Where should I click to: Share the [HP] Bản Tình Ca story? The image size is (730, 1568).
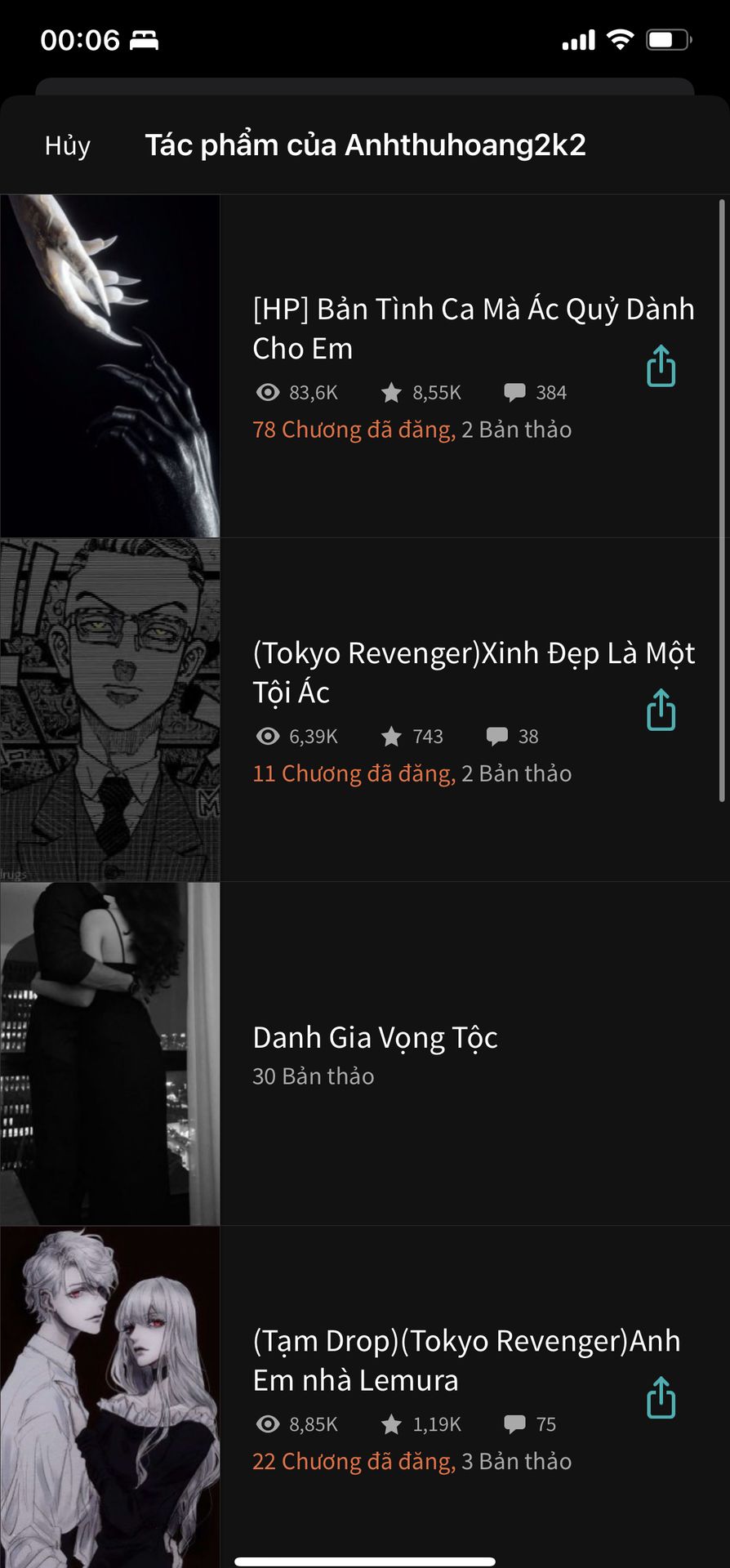tap(661, 365)
